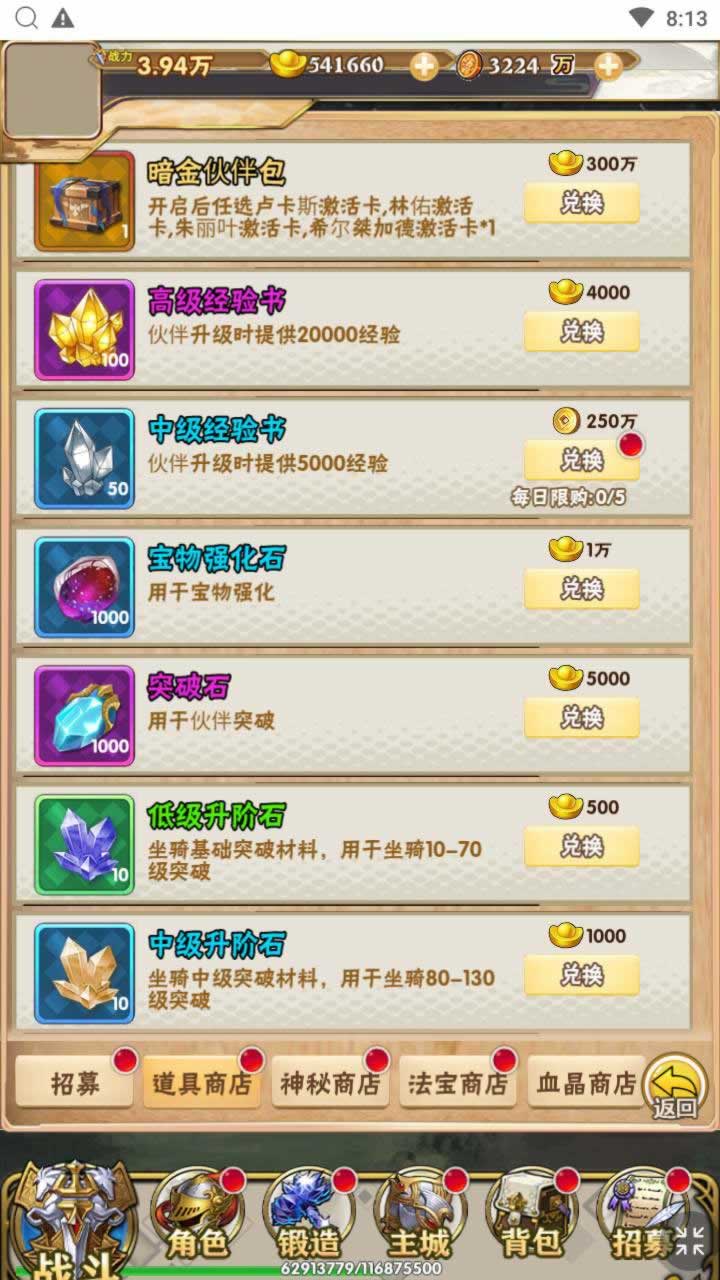Image resolution: width=720 pixels, height=1280 pixels.
Task: Select the 道具商店 tab
Action: click(x=201, y=1083)
